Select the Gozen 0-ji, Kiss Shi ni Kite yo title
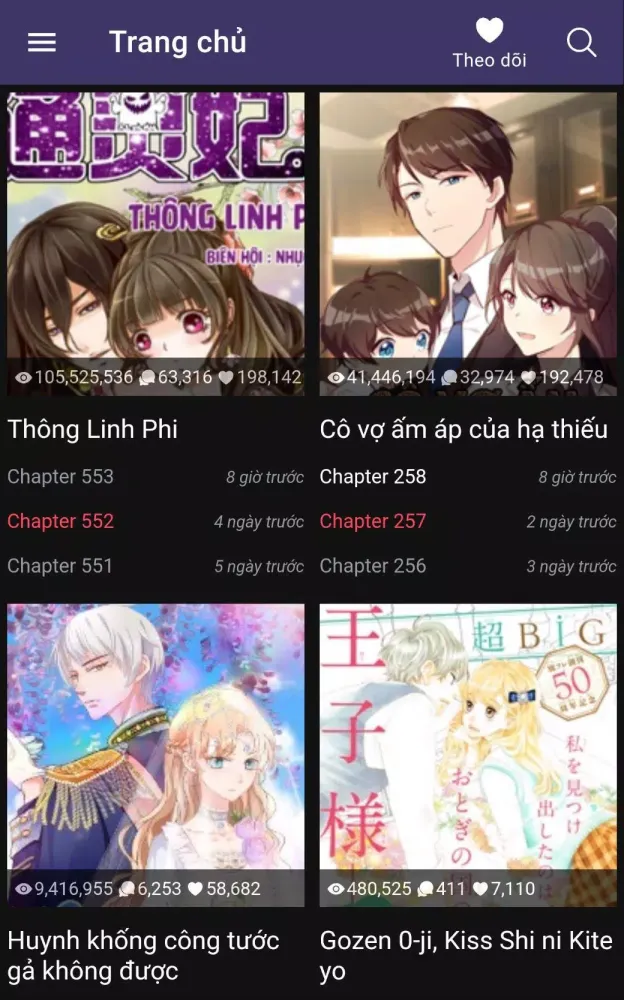This screenshot has width=624, height=1000. (x=466, y=955)
